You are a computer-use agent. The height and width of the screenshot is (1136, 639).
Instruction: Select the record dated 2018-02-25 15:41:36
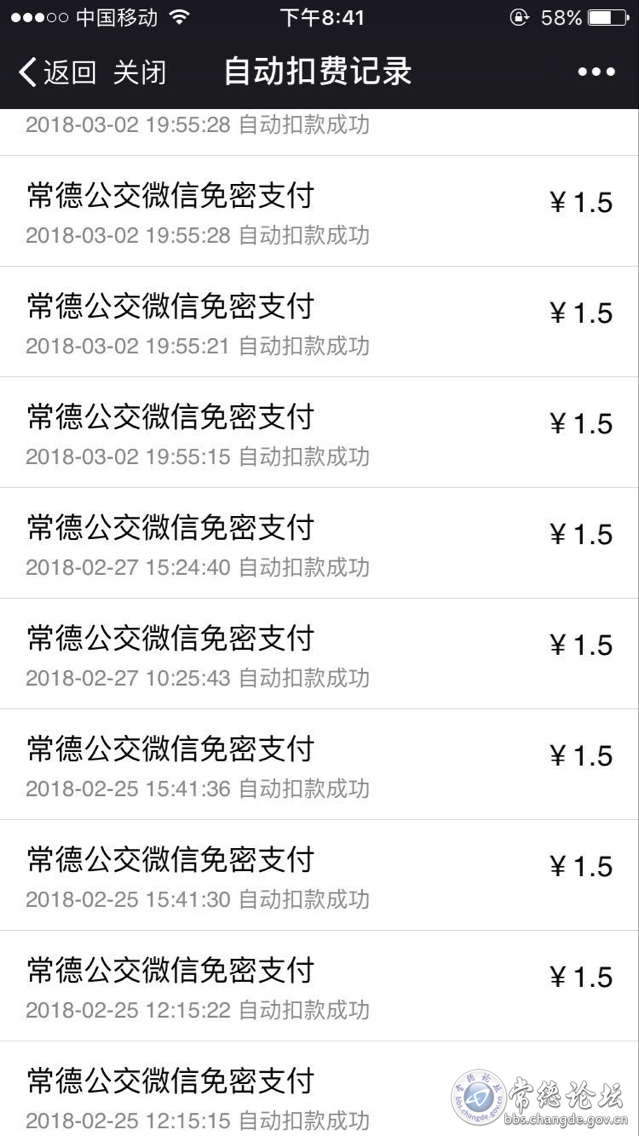320,764
